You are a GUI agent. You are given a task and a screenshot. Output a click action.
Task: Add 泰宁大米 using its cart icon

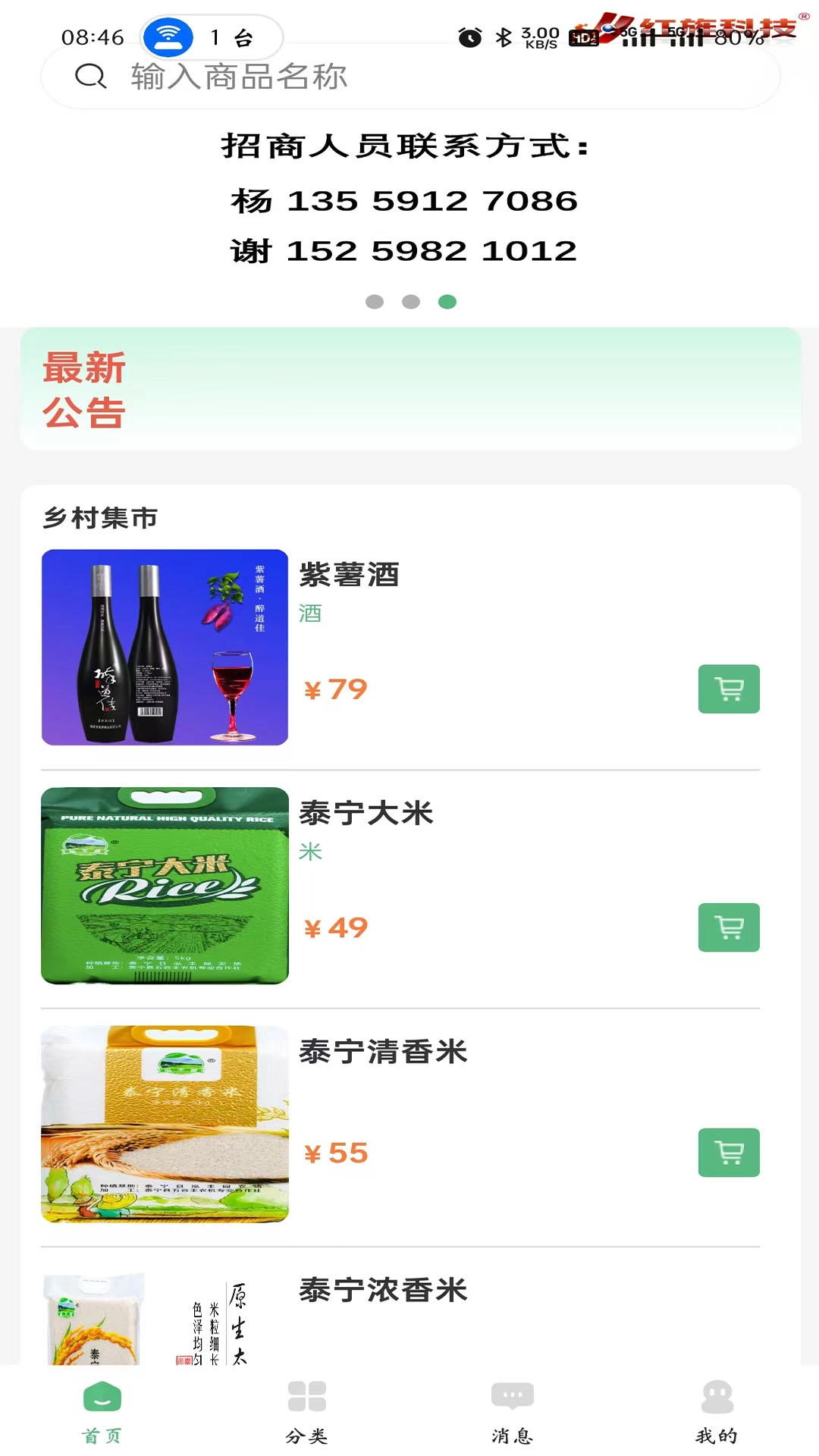coord(729,927)
